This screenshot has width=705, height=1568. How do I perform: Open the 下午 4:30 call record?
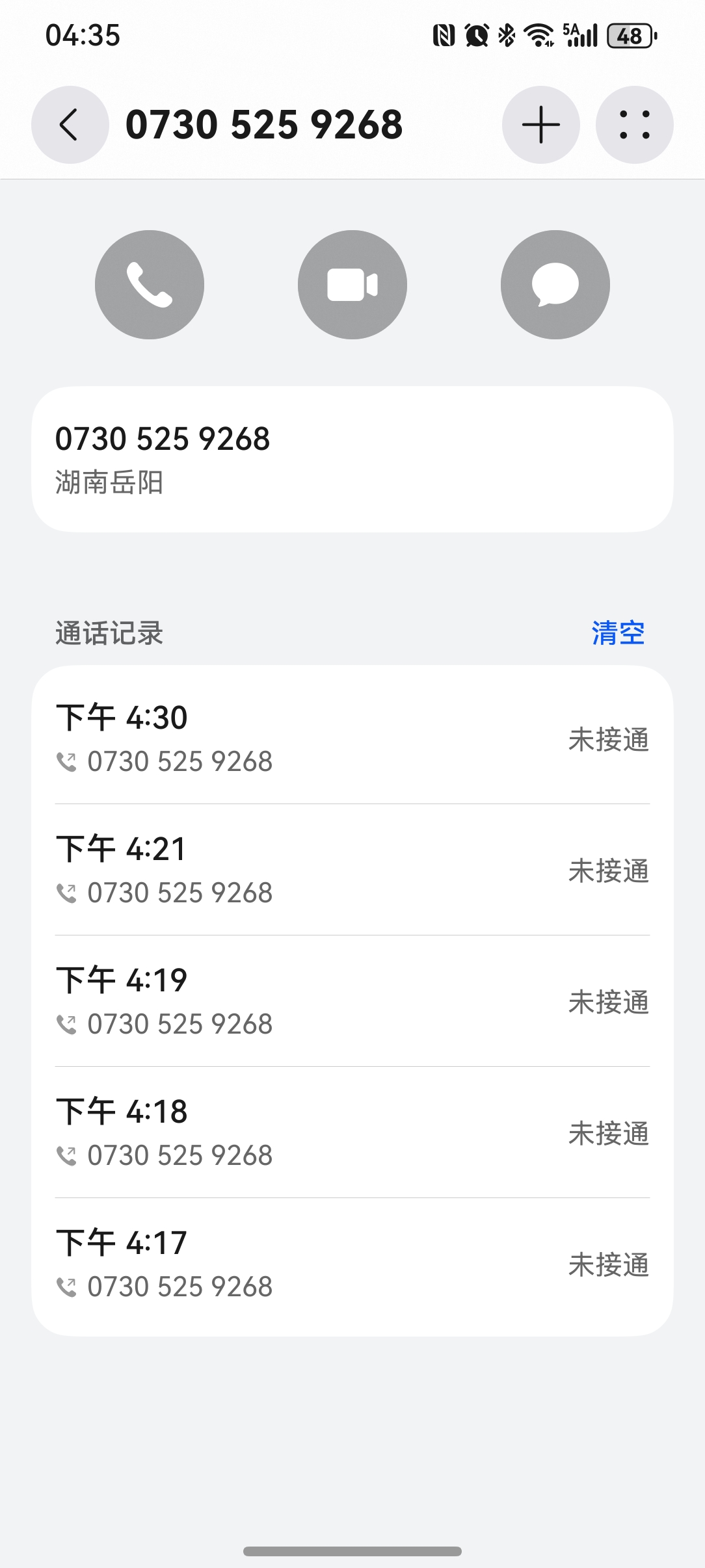[x=352, y=738]
